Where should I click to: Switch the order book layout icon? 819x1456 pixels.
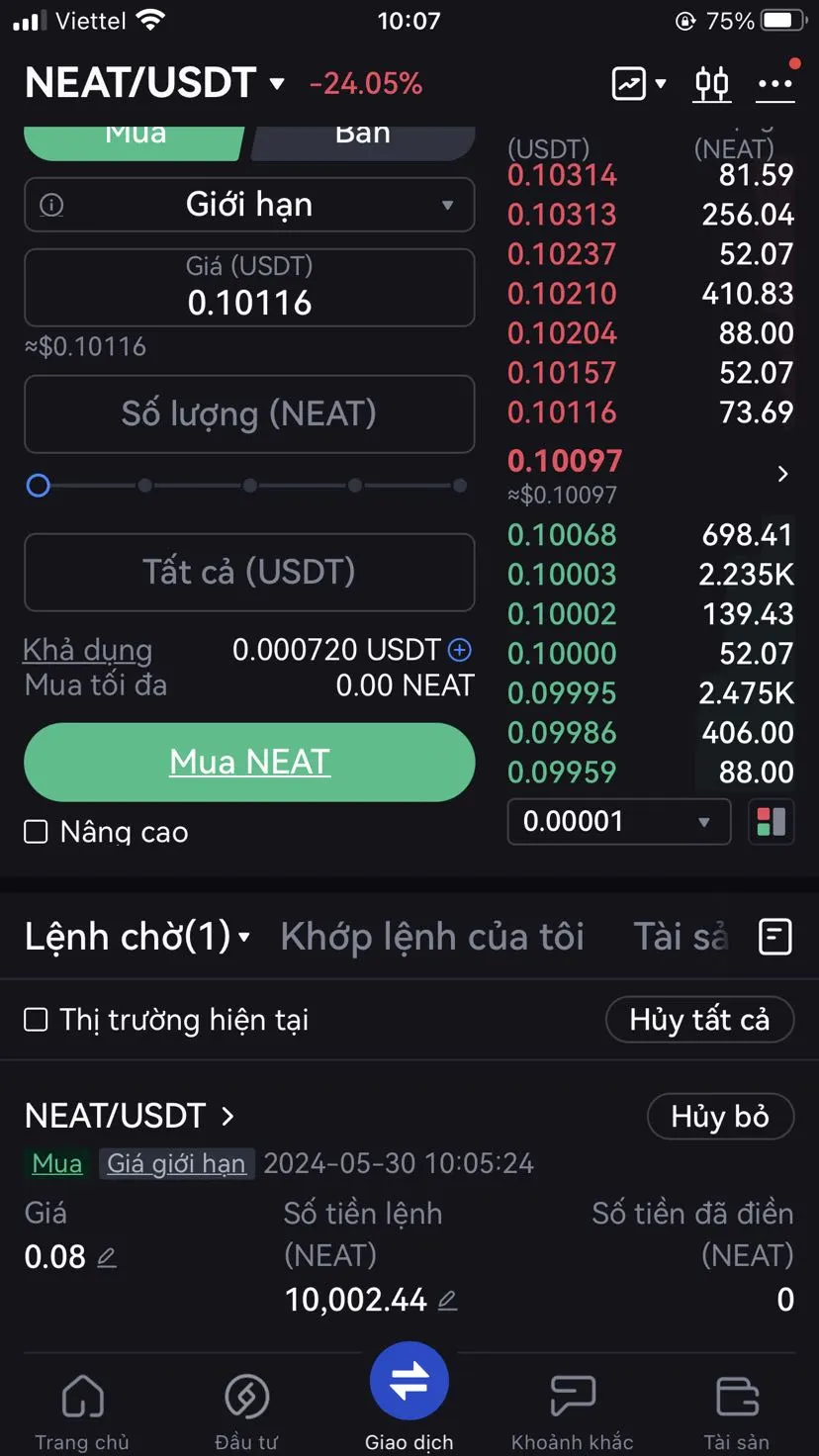(772, 821)
